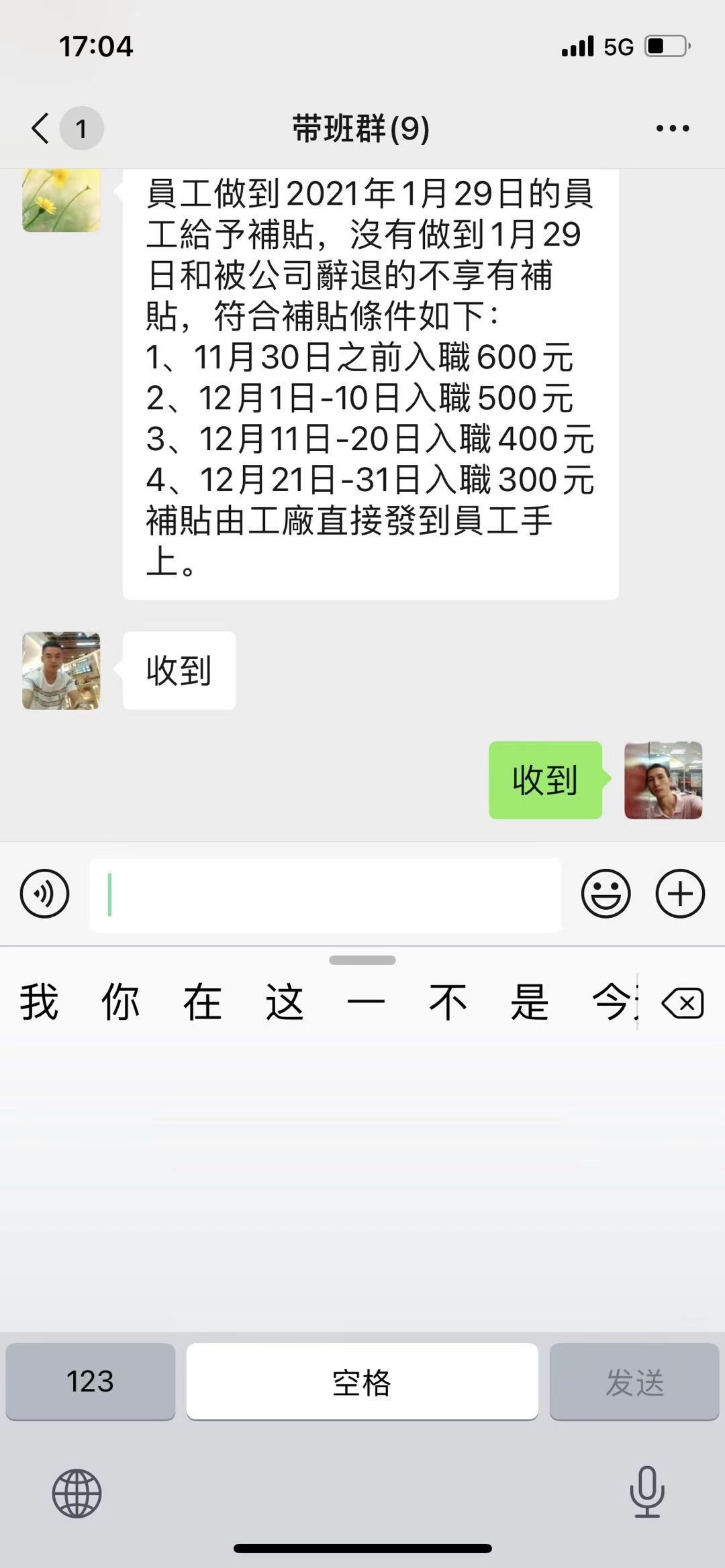Open the plus attachments menu
This screenshot has height=1568, width=725.
(679, 893)
